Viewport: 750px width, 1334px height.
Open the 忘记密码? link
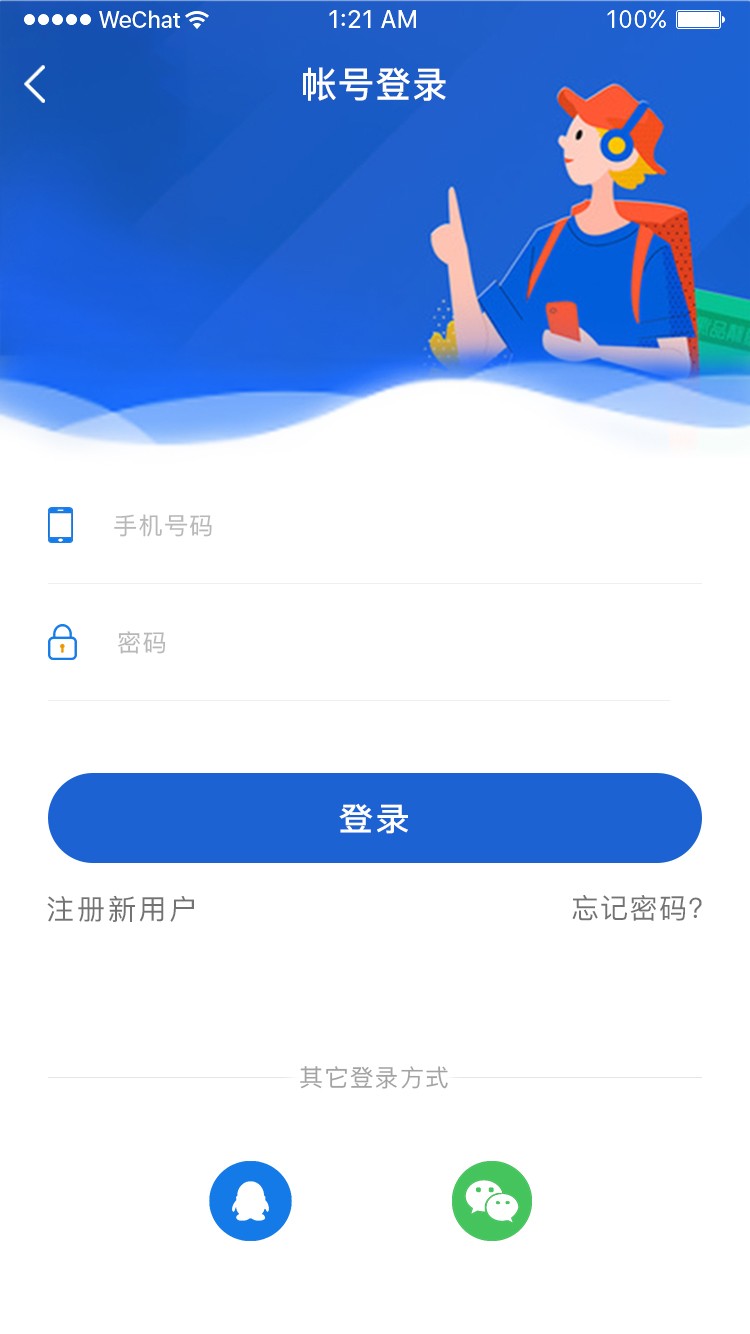(637, 909)
